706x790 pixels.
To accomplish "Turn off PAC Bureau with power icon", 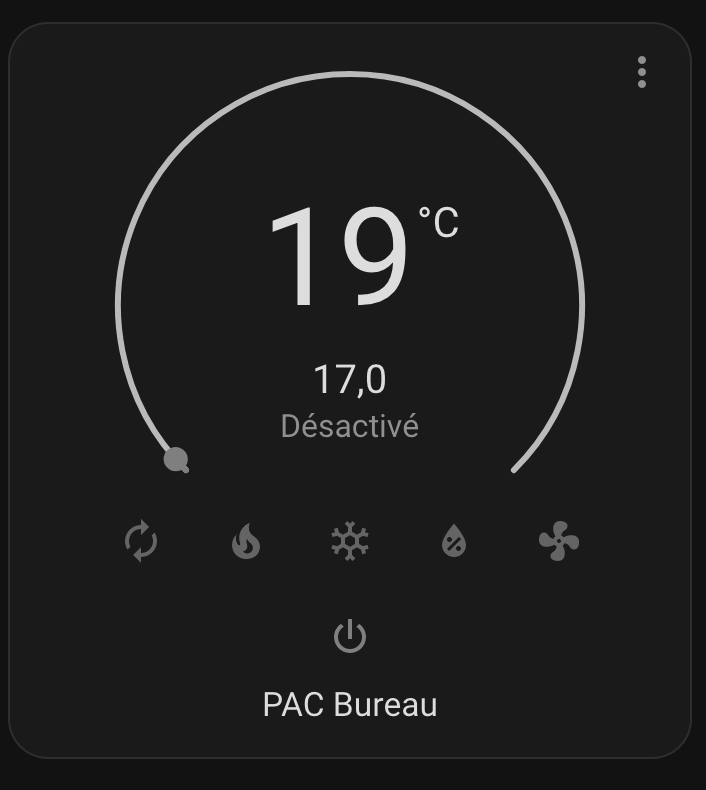I will [350, 636].
